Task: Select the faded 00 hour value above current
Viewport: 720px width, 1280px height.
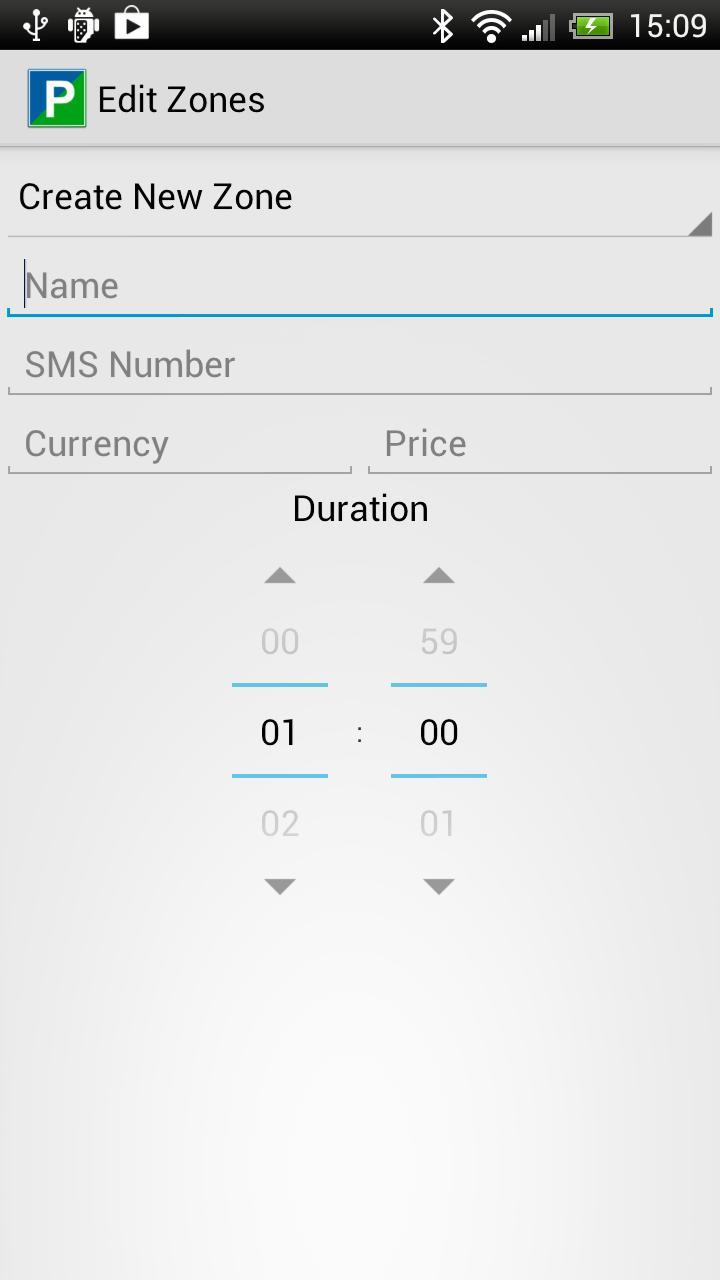Action: coord(279,641)
